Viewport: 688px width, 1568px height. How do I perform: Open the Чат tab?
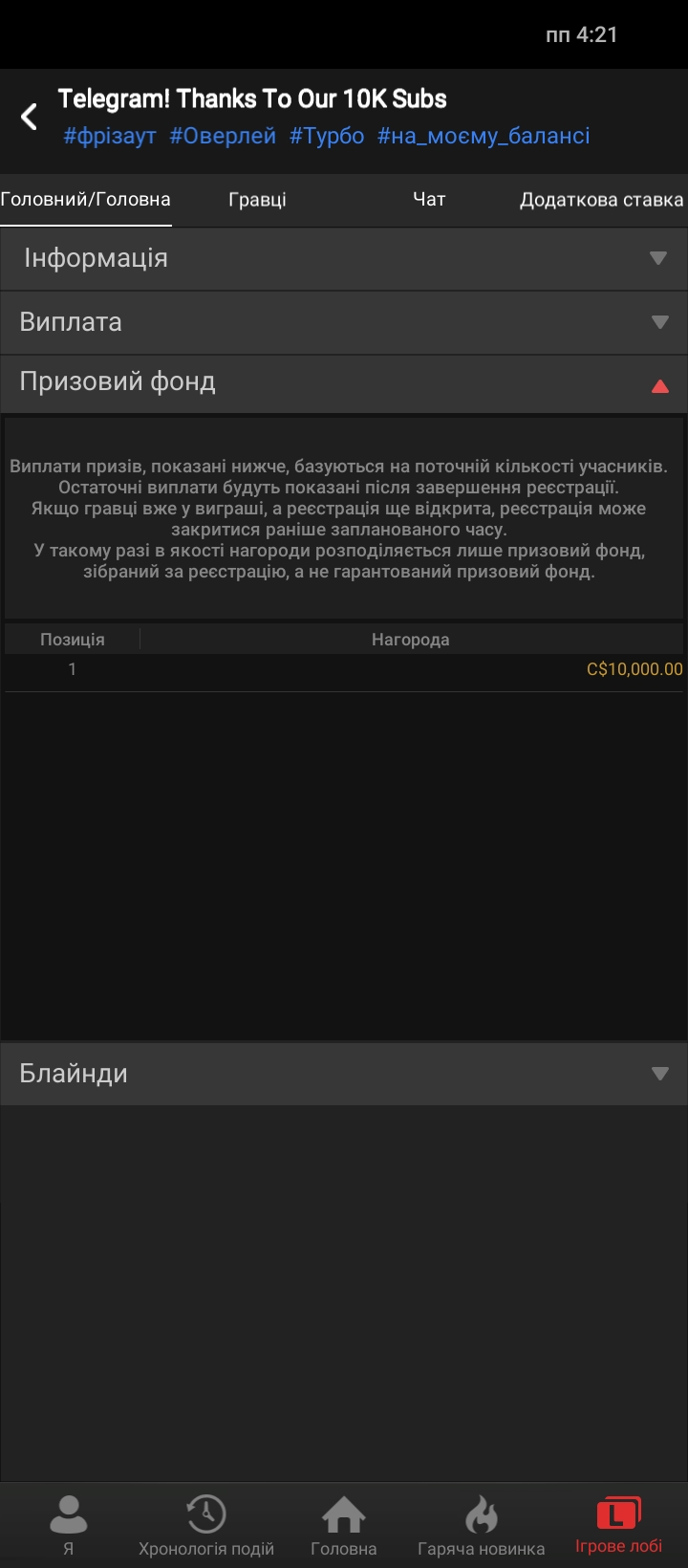coord(429,200)
